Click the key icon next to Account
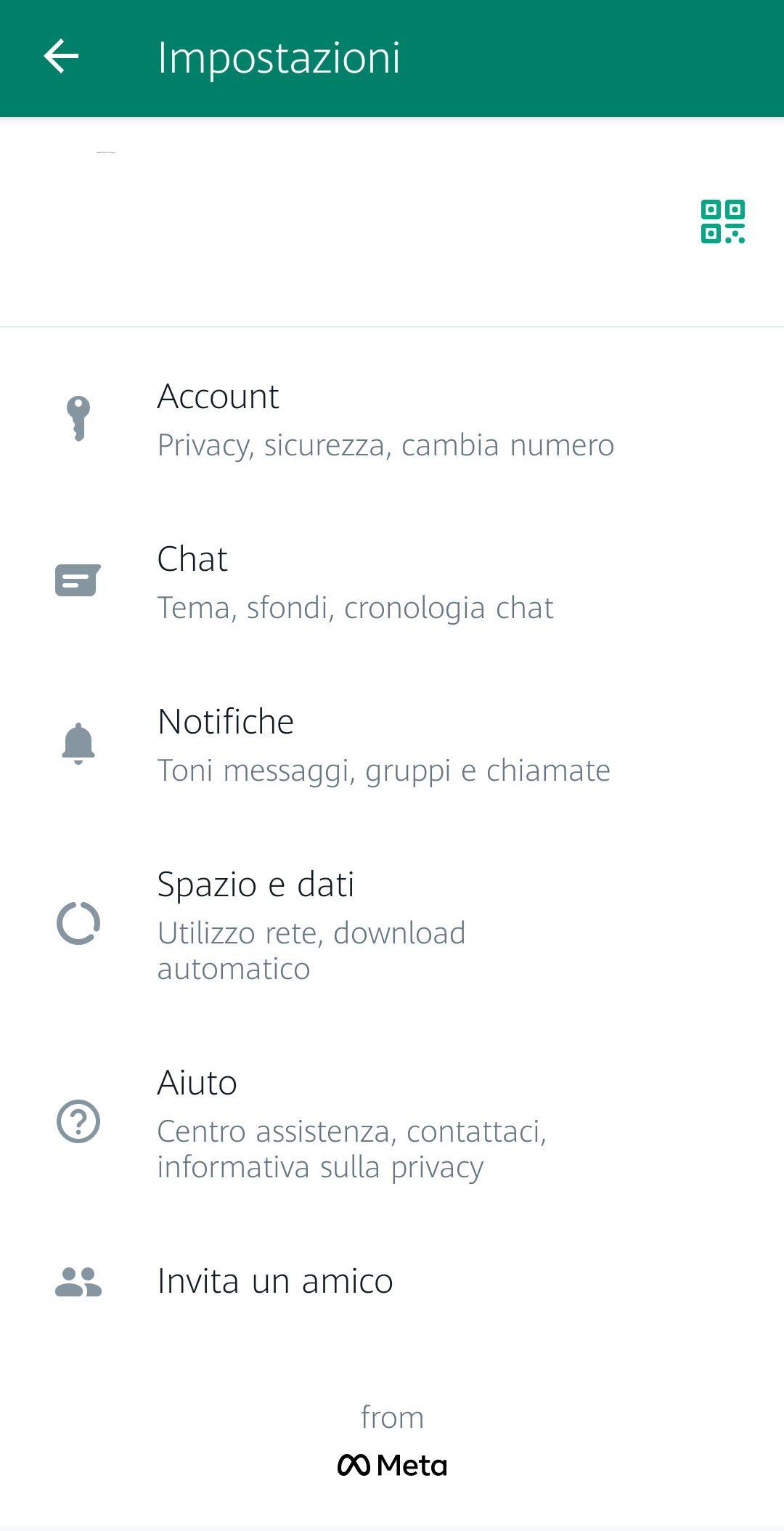 78,419
